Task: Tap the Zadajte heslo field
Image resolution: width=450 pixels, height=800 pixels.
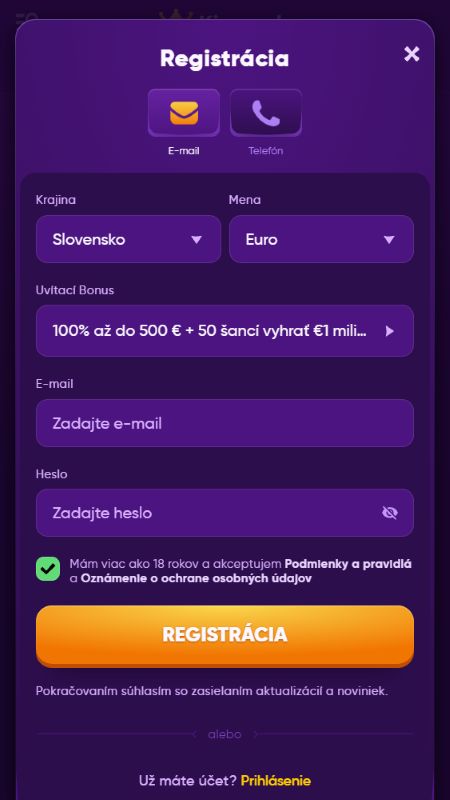Action: [x=225, y=513]
